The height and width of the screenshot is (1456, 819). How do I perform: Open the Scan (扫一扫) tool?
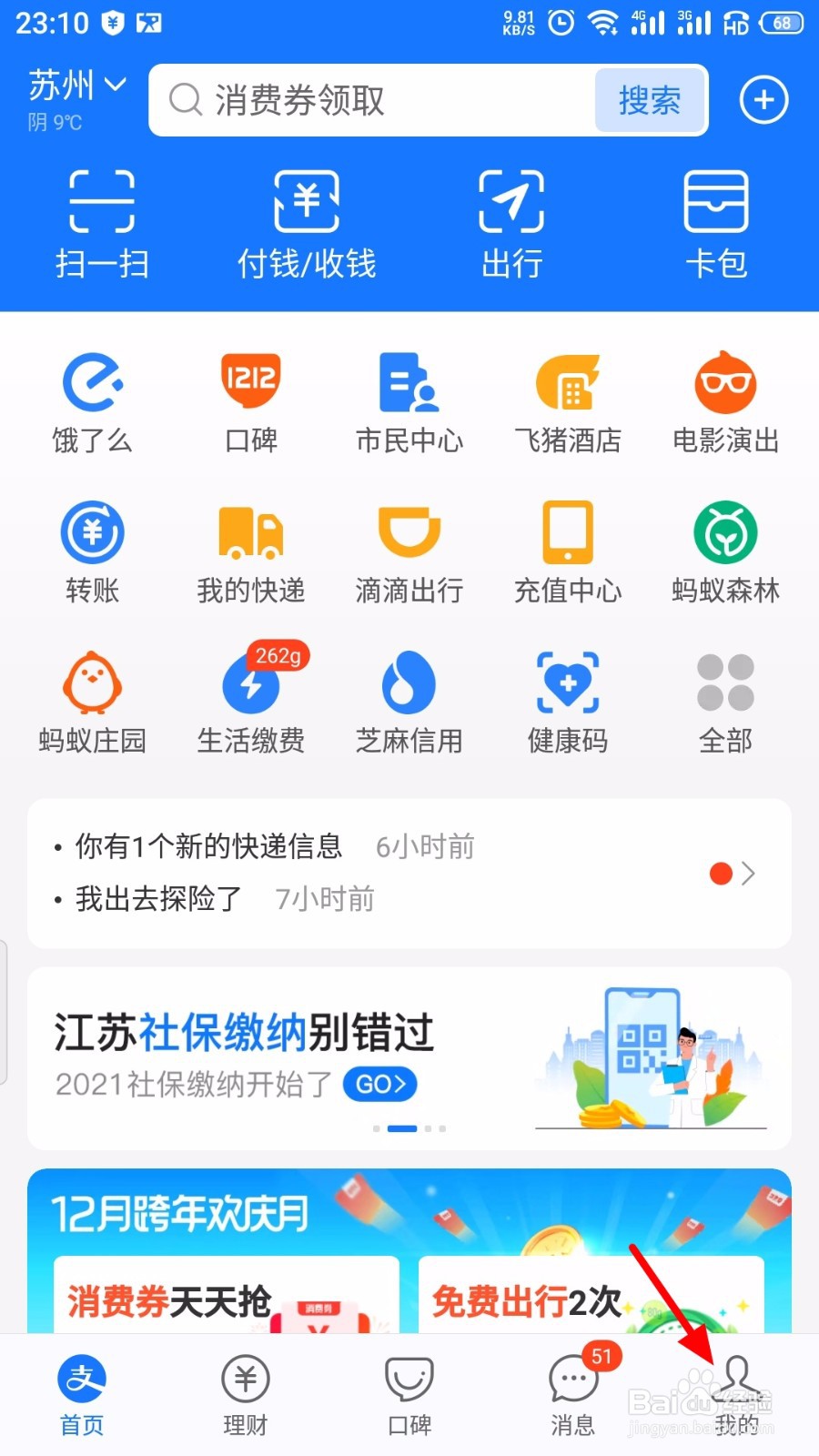click(102, 223)
